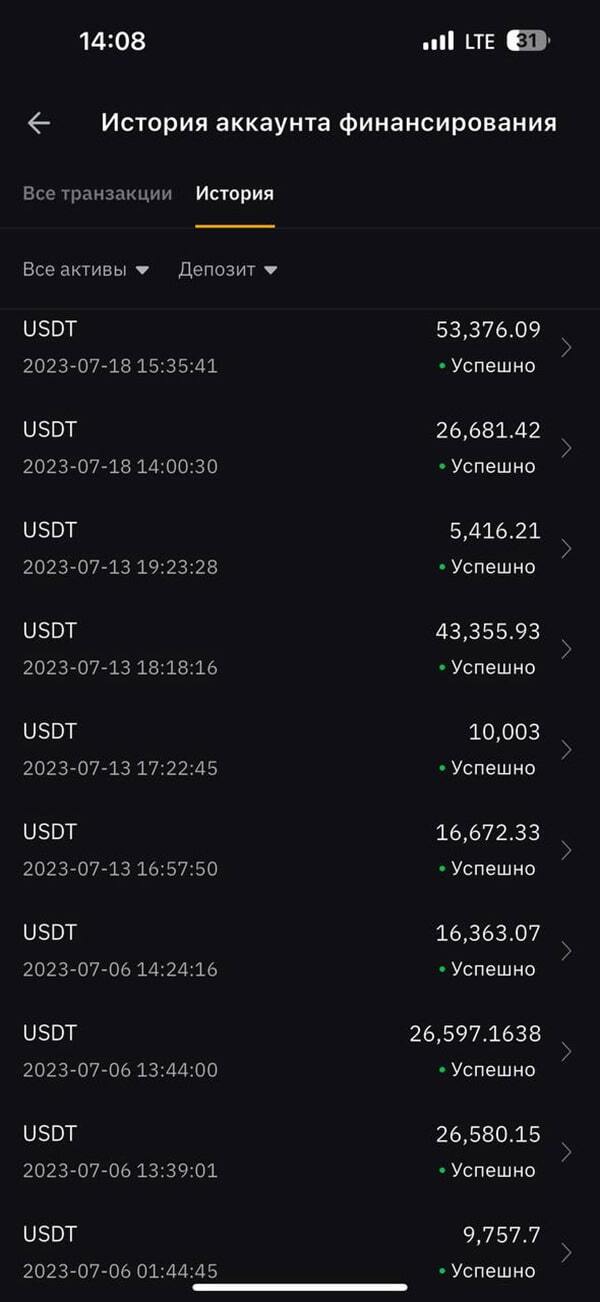The width and height of the screenshot is (600, 1302).
Task: Show details for the 43,355.93 USDT deposit
Action: (x=300, y=649)
